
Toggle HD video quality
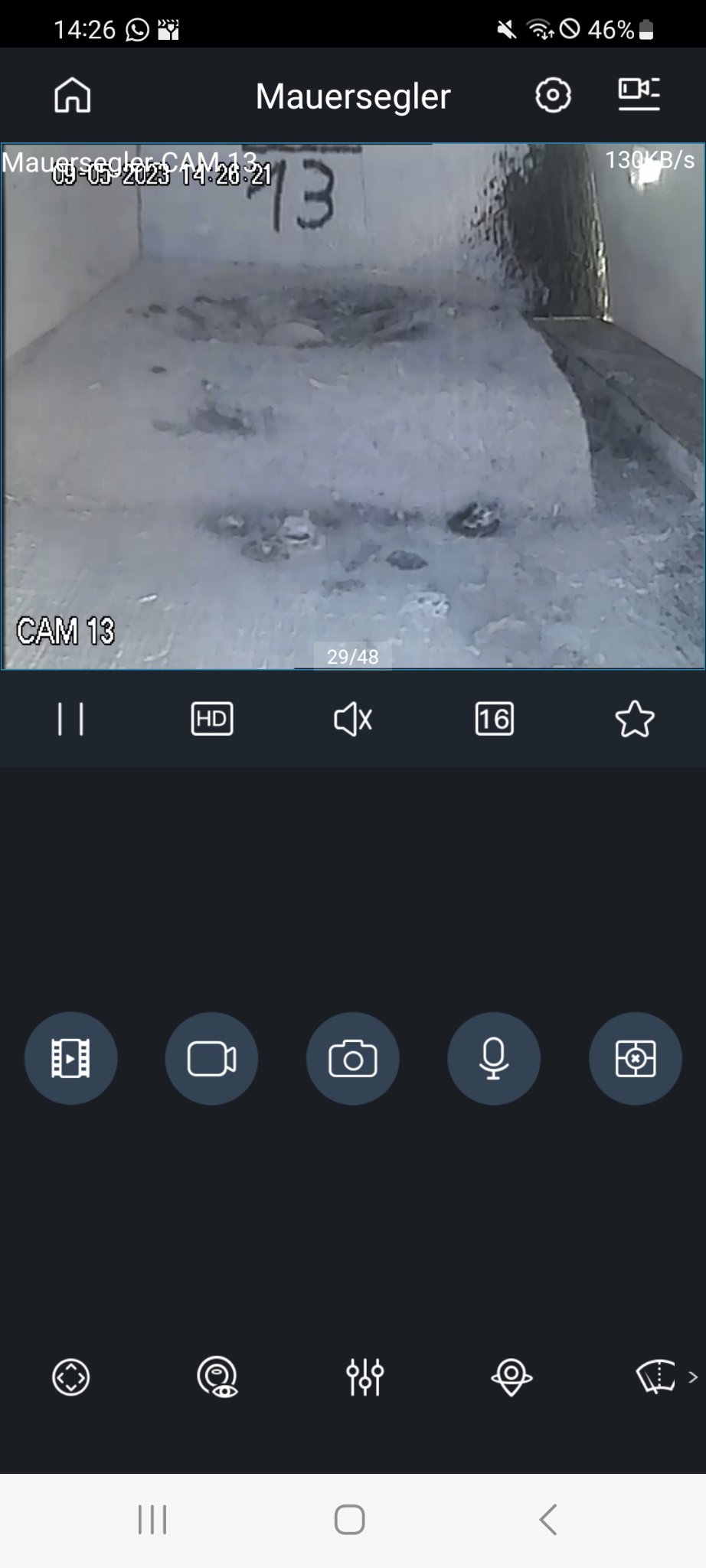click(212, 720)
